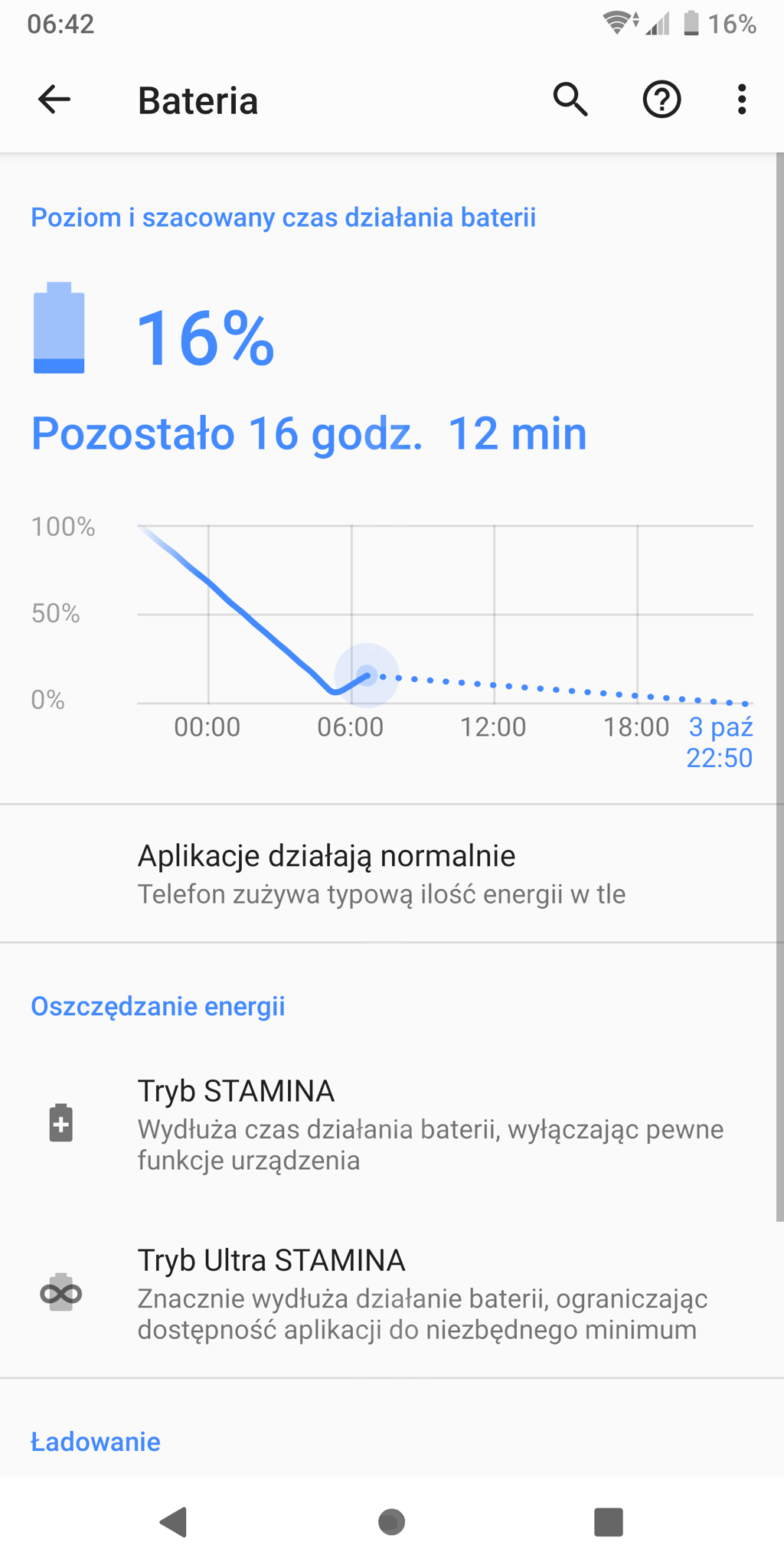This screenshot has width=784, height=1568.
Task: Open recent apps with the square button
Action: pyautogui.click(x=609, y=1521)
